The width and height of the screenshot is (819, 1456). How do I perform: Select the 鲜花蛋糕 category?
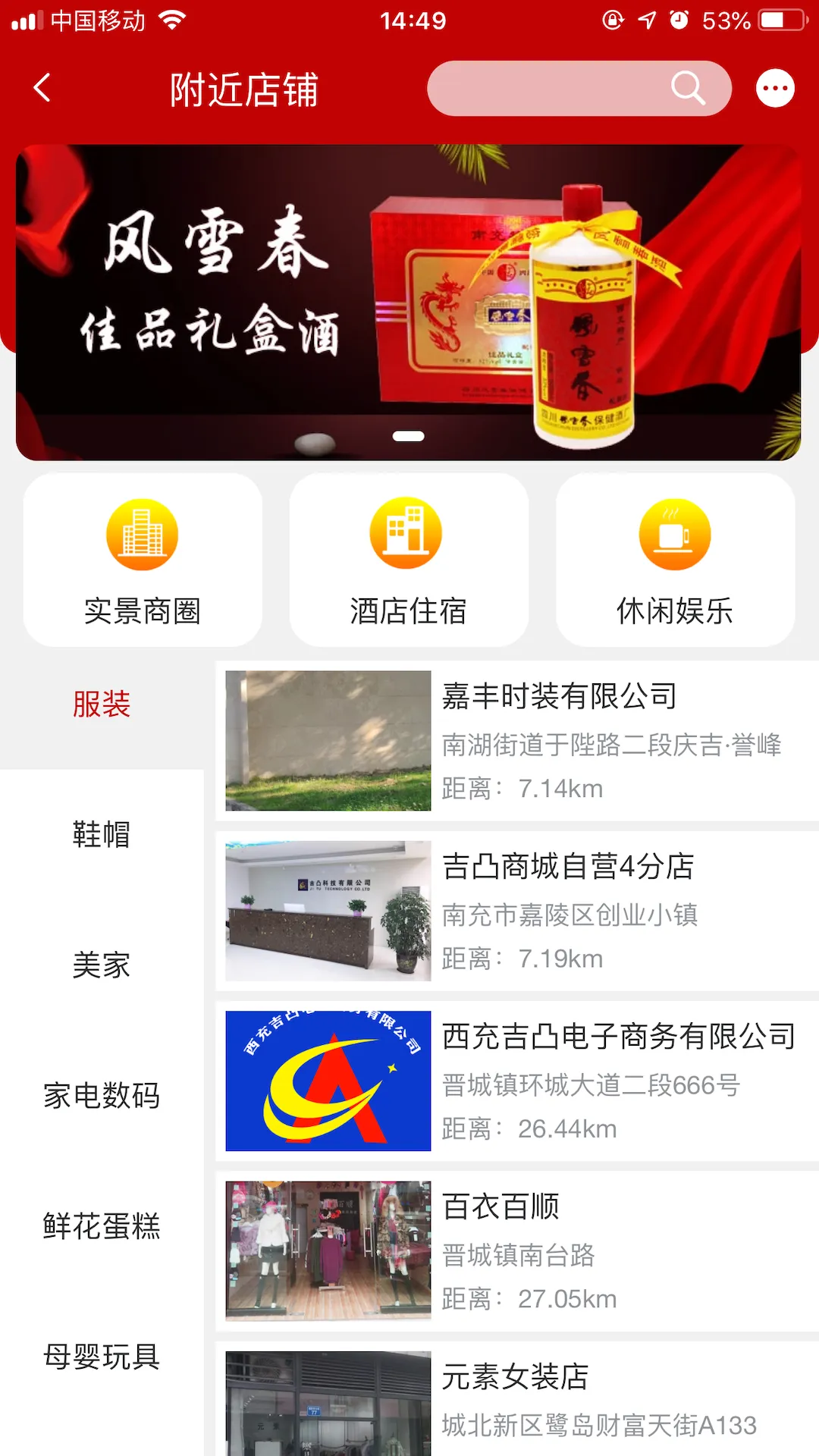(x=101, y=1225)
